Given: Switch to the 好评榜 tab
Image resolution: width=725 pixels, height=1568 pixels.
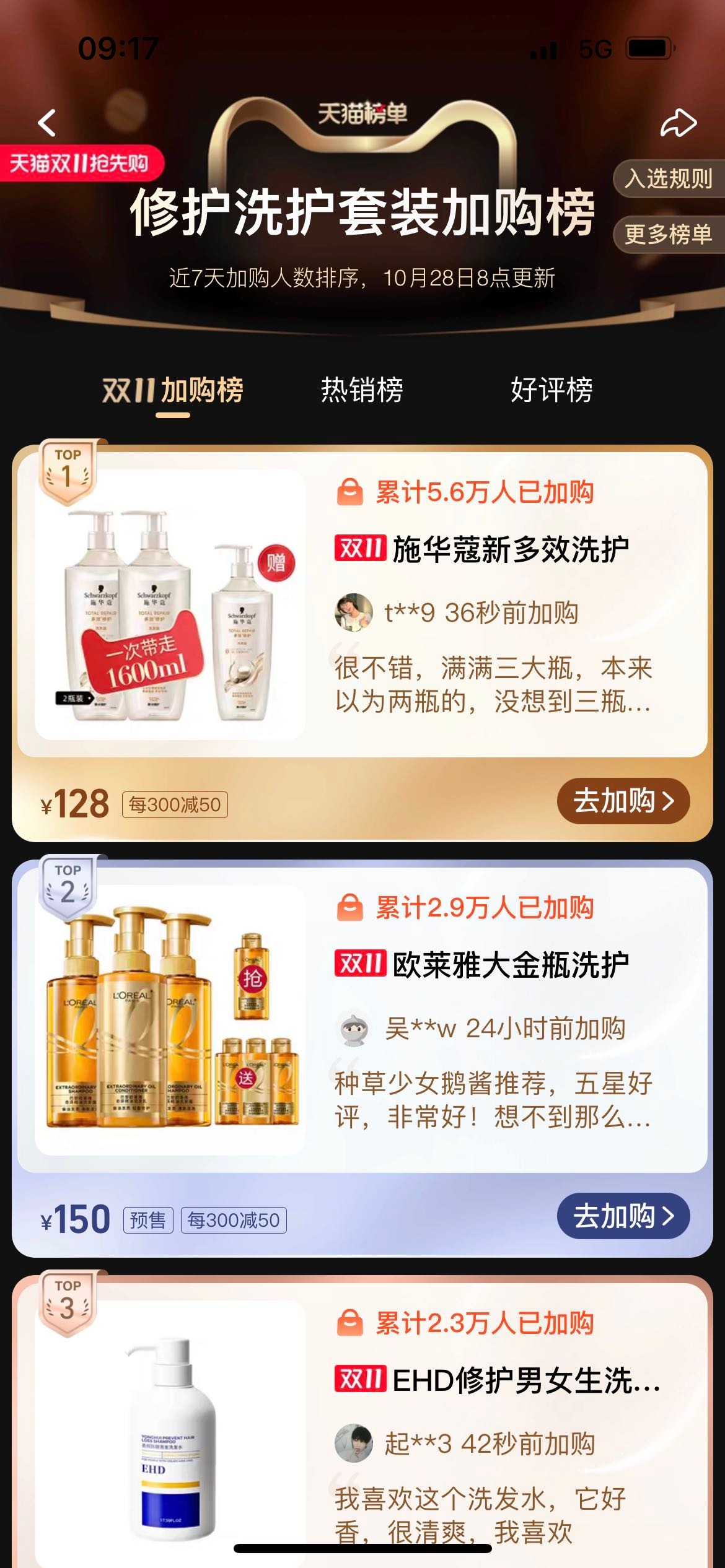Looking at the screenshot, I should point(551,391).
